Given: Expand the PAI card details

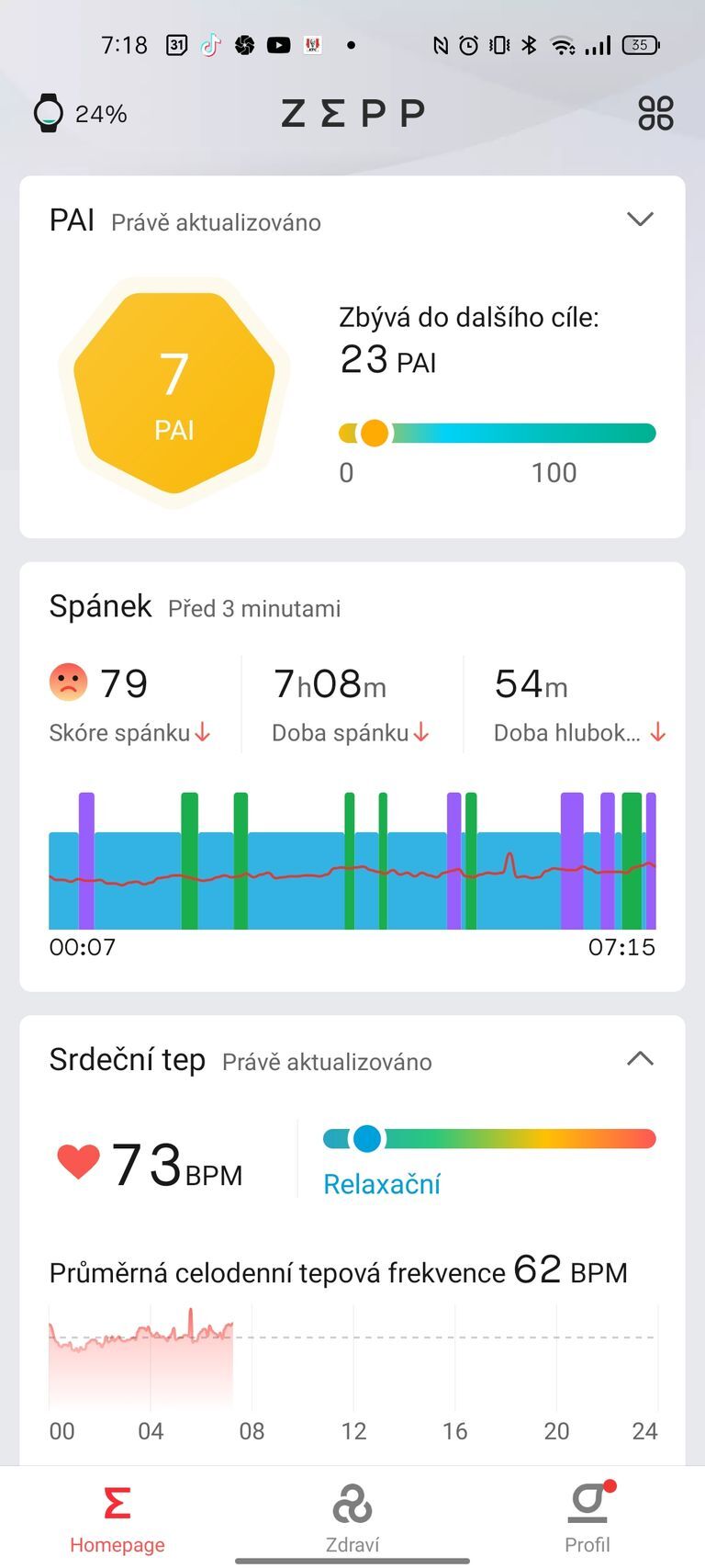Looking at the screenshot, I should click(640, 220).
